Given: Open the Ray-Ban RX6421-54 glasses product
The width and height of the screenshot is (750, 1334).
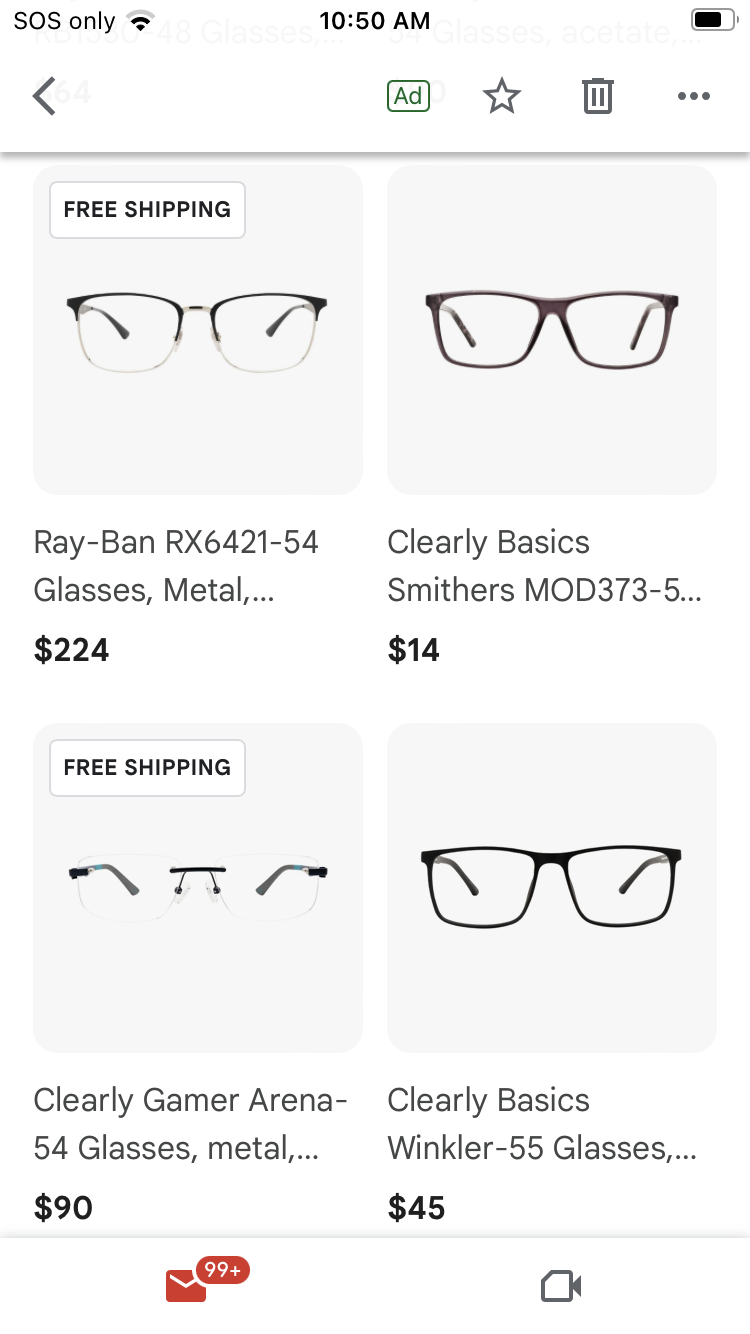Looking at the screenshot, I should tap(198, 330).
